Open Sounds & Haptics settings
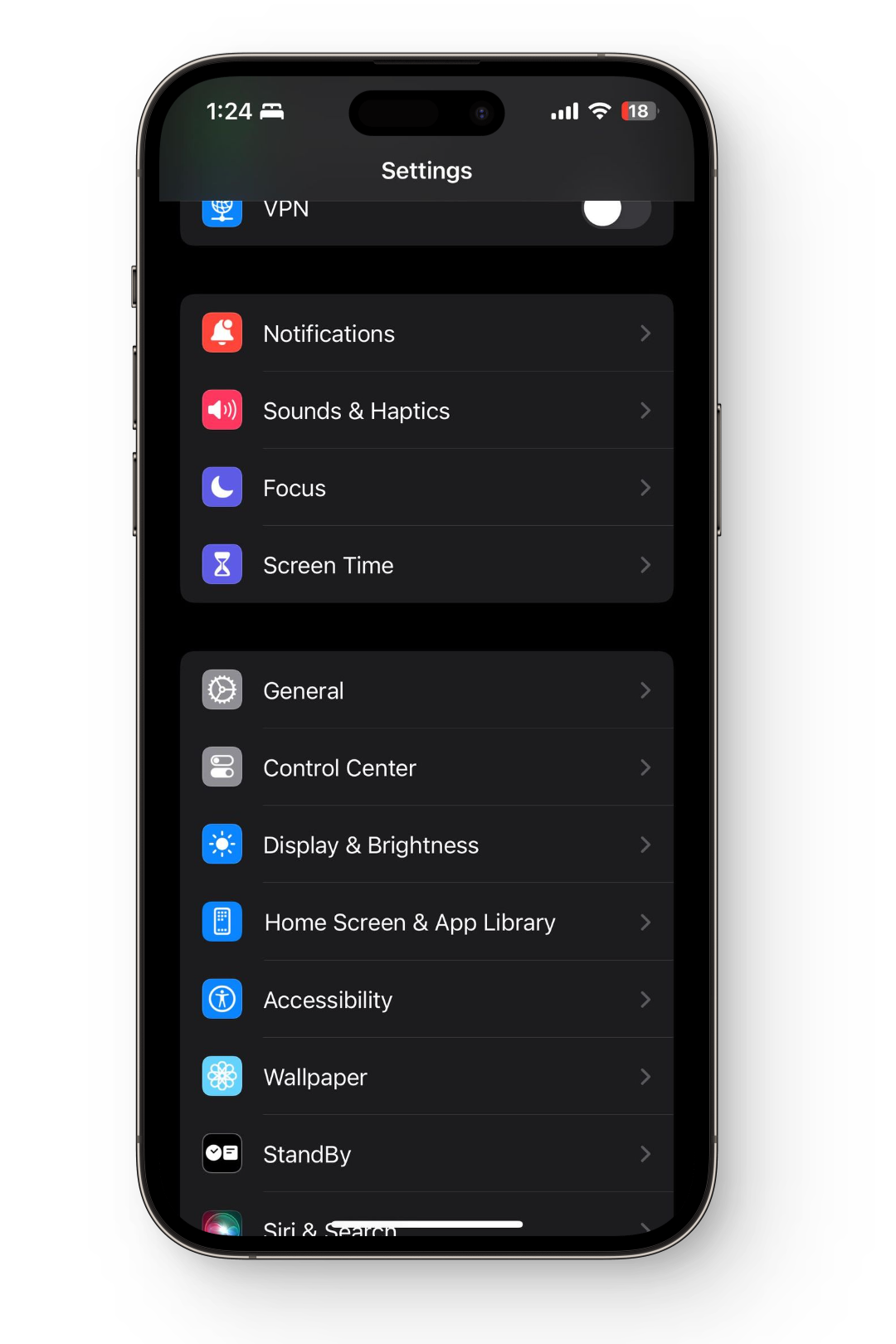 pos(426,411)
